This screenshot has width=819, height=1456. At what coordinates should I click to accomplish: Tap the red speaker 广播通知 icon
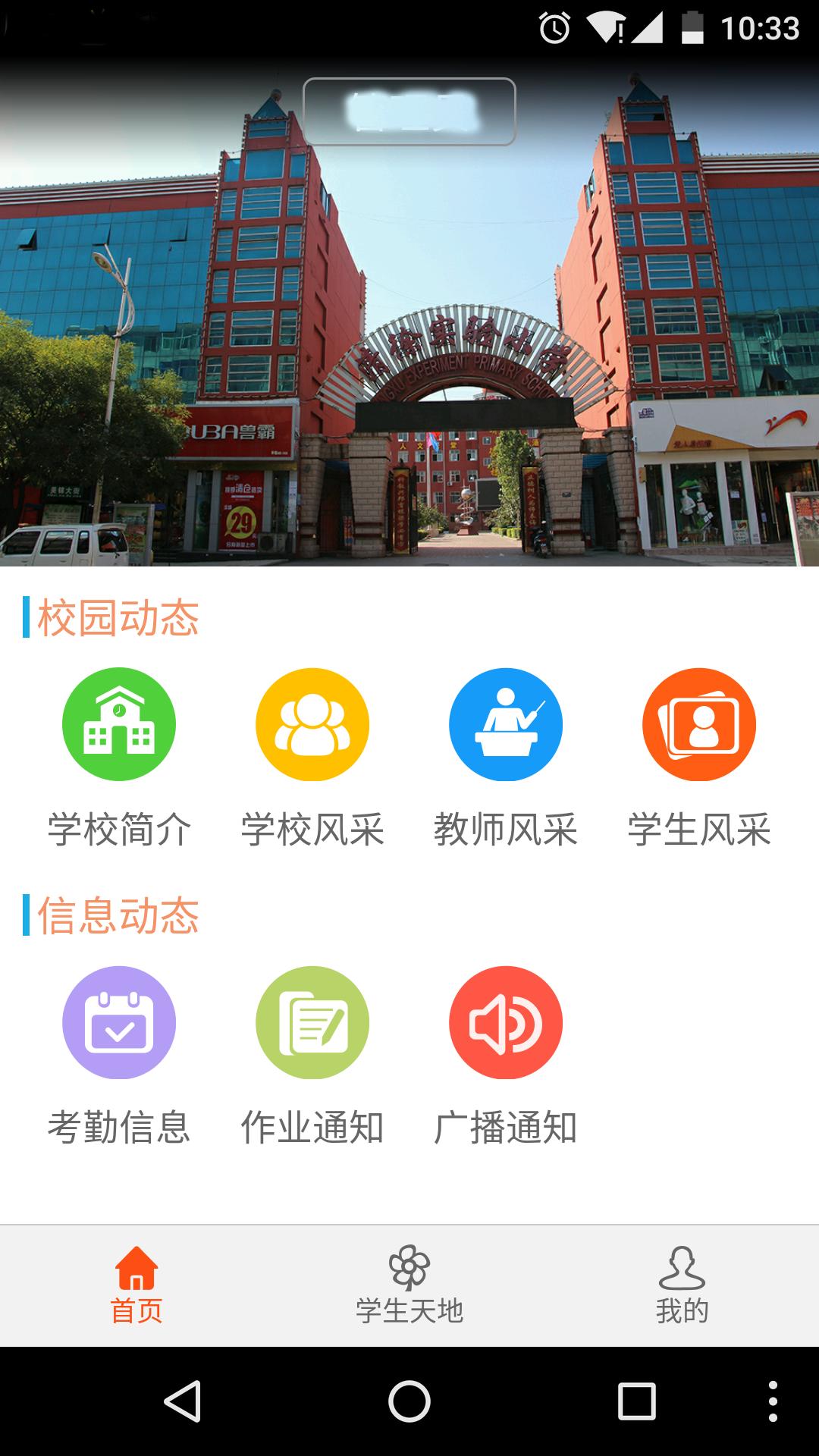[x=504, y=1022]
